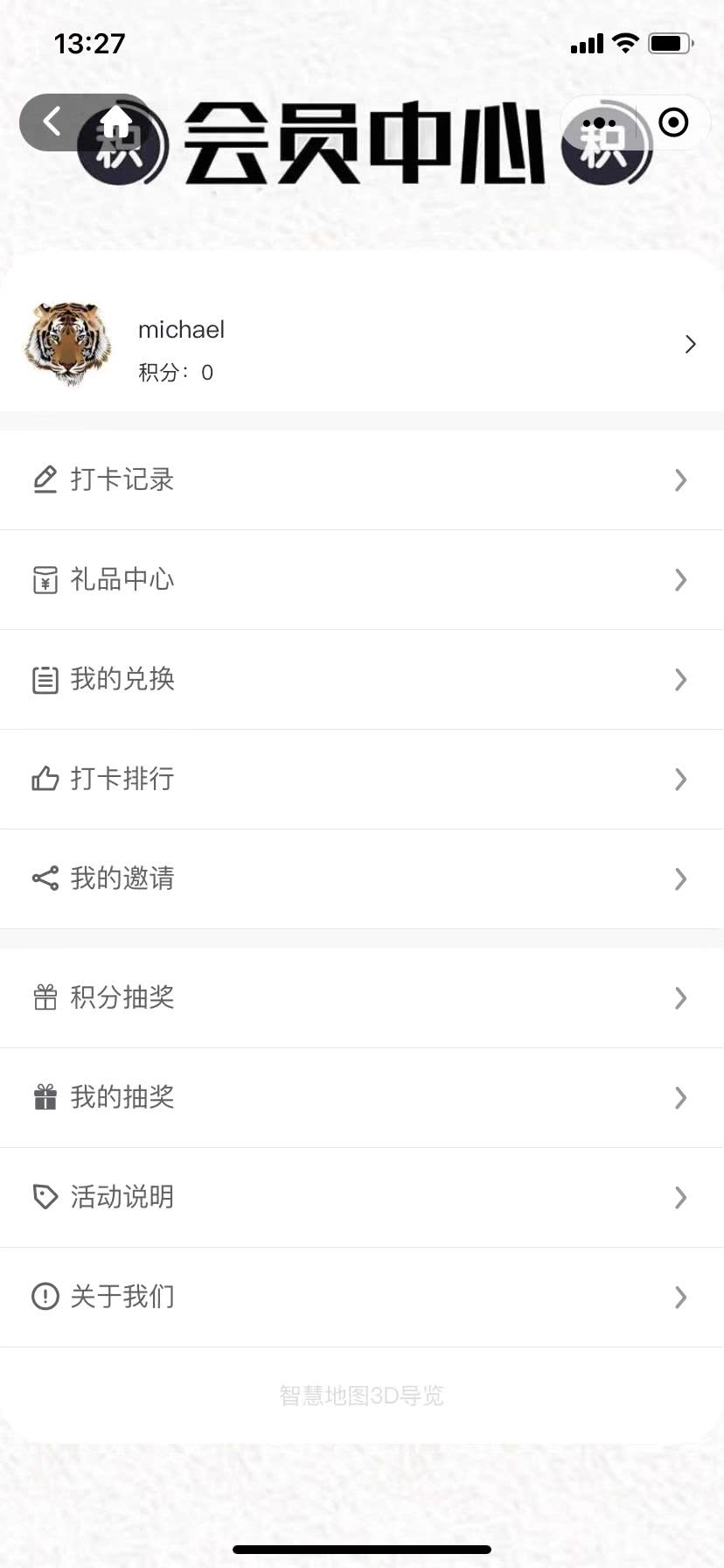724x1568 pixels.
Task: Return to the mini program home
Action: click(x=116, y=122)
